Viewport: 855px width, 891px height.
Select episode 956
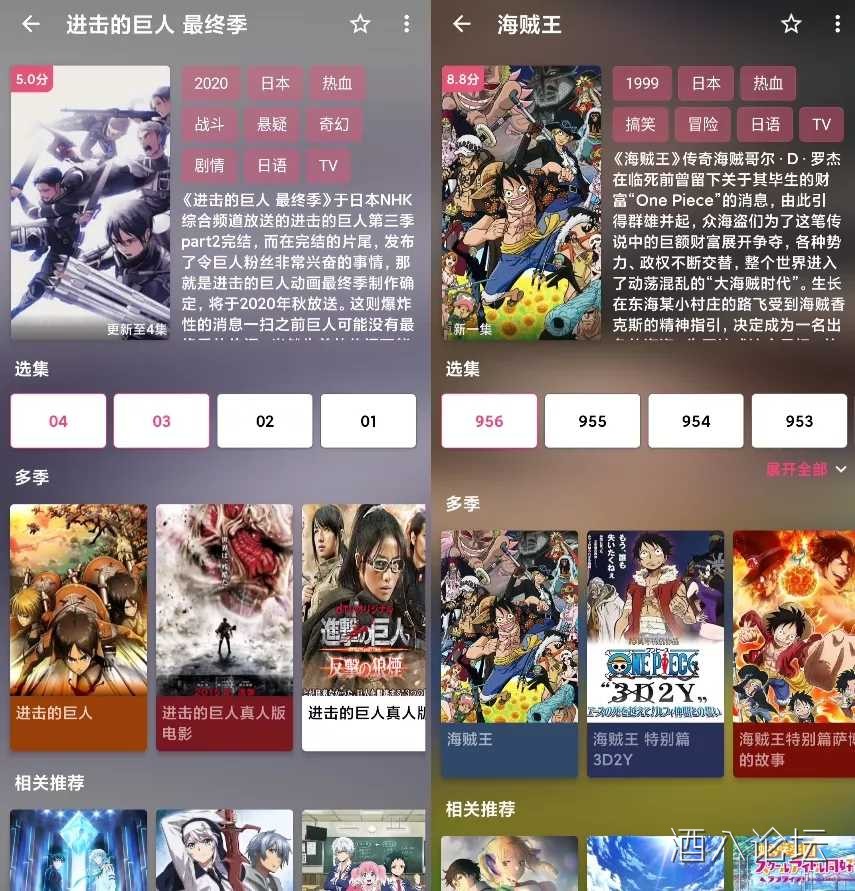pos(489,421)
